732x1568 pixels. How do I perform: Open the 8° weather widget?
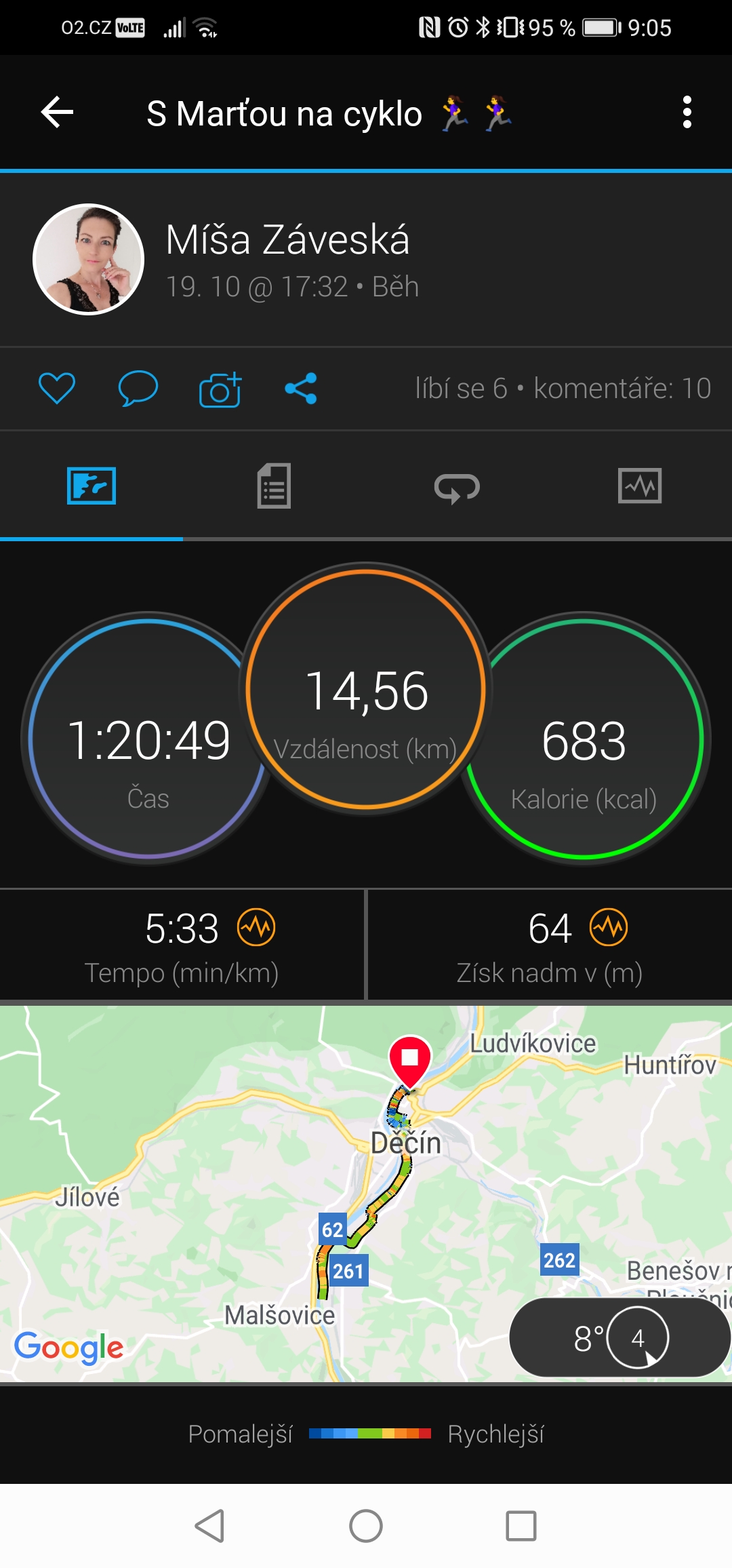[619, 1337]
